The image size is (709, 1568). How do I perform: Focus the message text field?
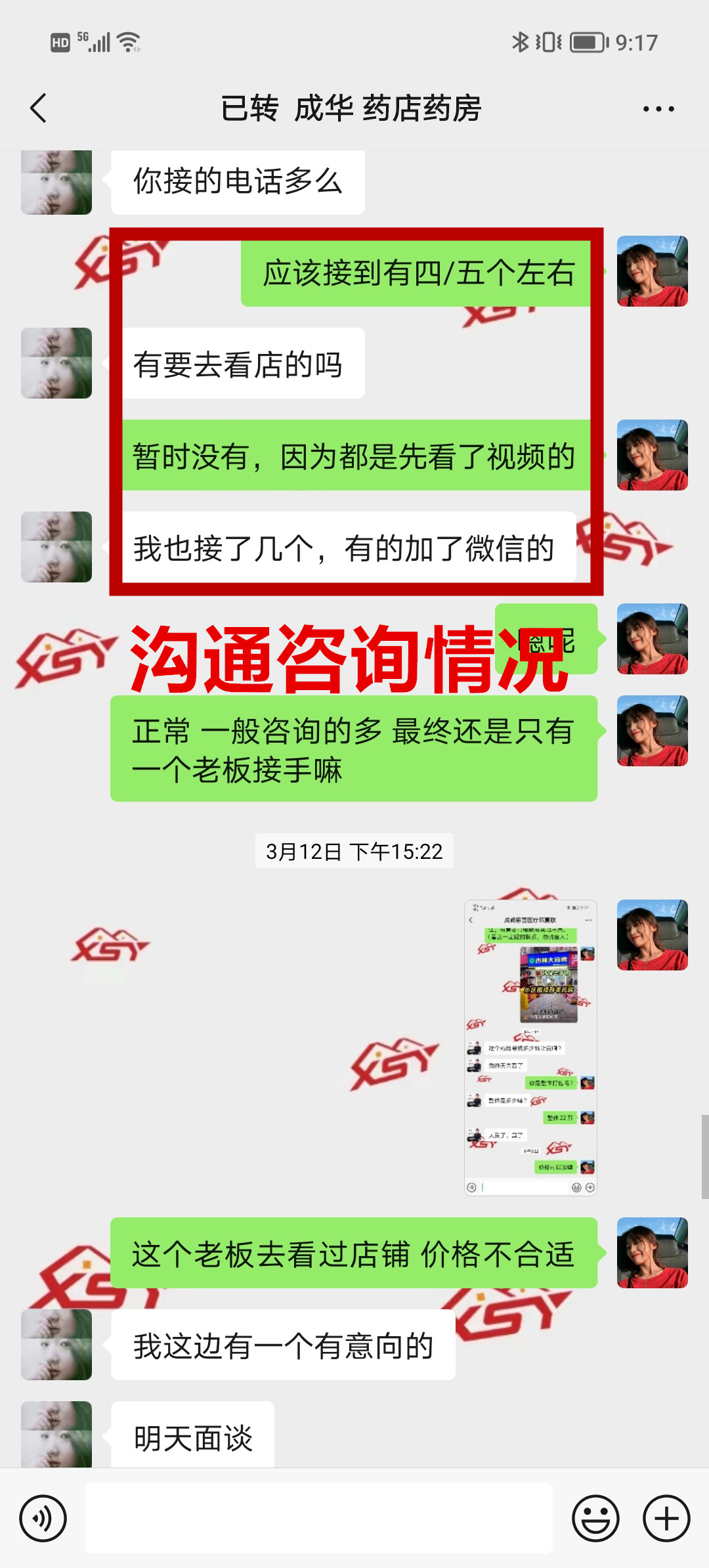coord(319,1517)
